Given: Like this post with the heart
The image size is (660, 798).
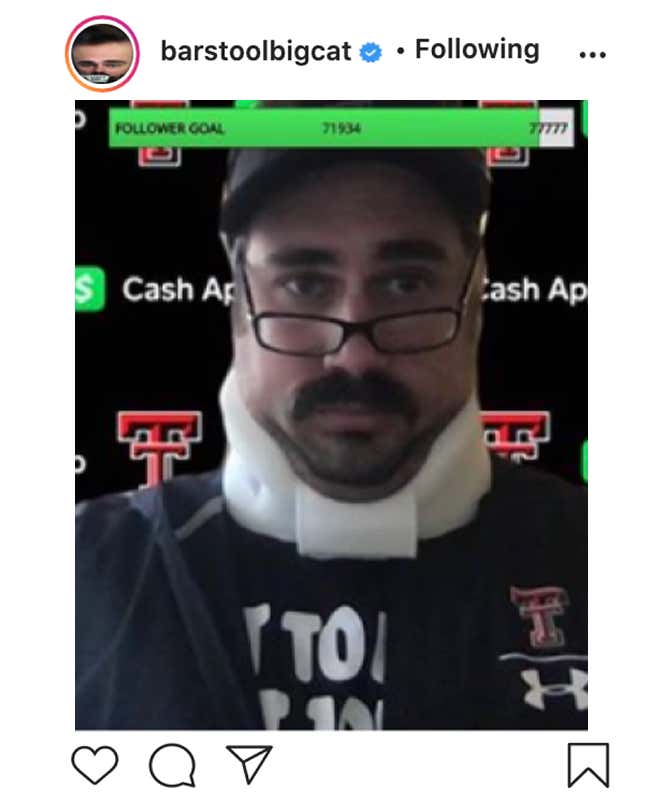Looking at the screenshot, I should click(95, 765).
